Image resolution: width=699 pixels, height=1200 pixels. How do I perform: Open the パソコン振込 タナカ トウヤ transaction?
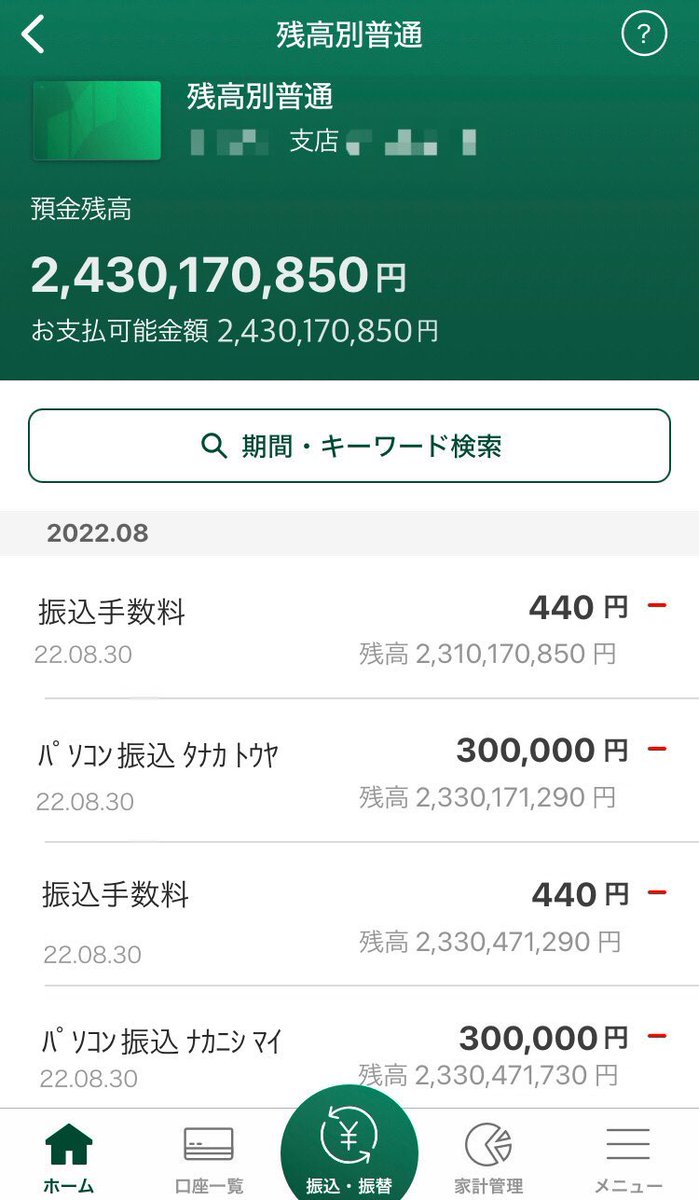349,771
